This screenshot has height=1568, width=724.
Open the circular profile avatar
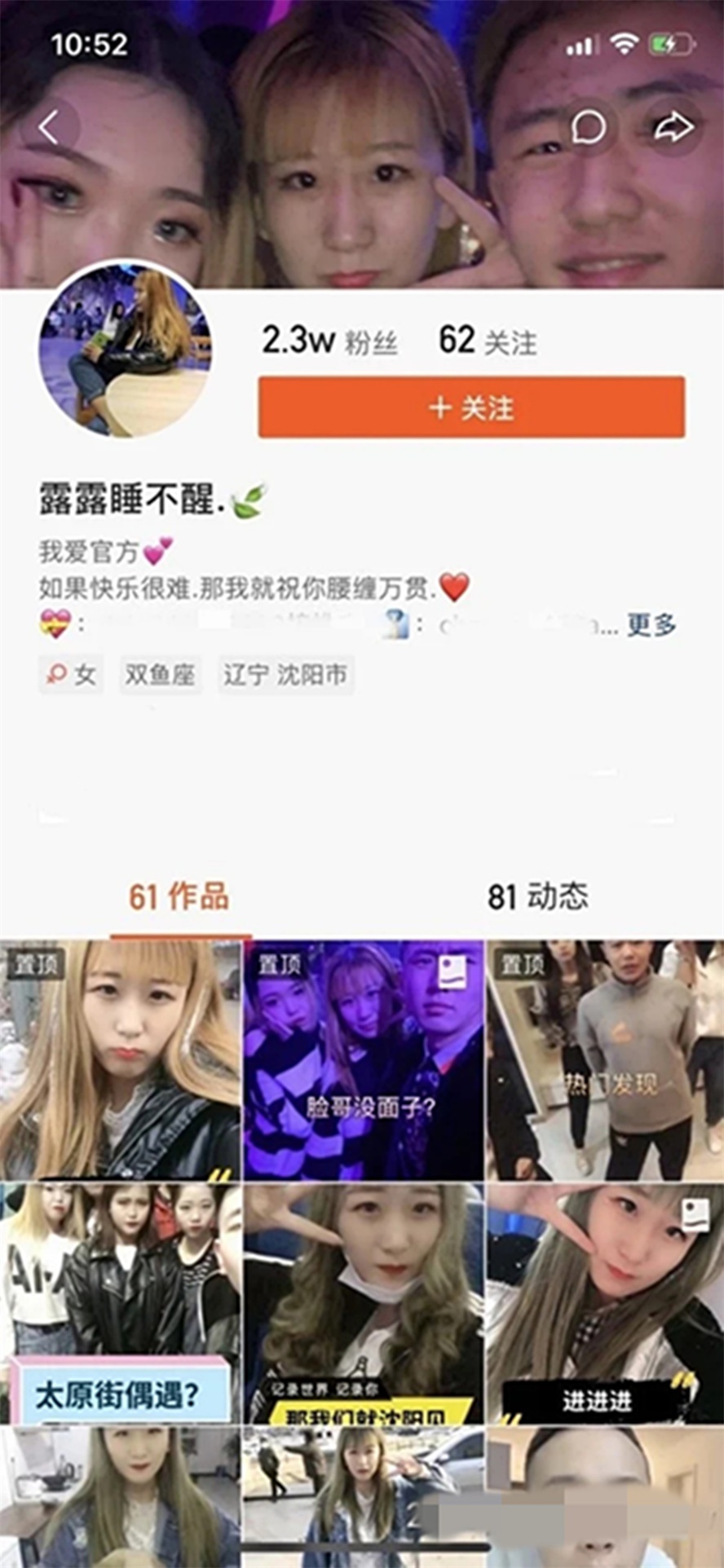(125, 350)
